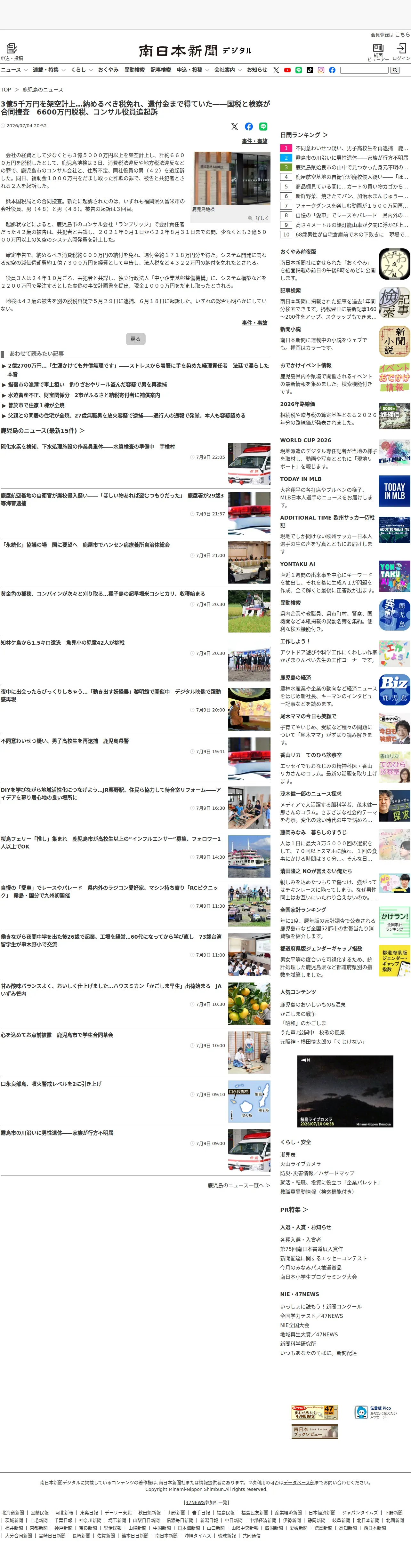411x1568 pixels.
Task: Open the 事件・事故 category link above article
Action: 254,141
